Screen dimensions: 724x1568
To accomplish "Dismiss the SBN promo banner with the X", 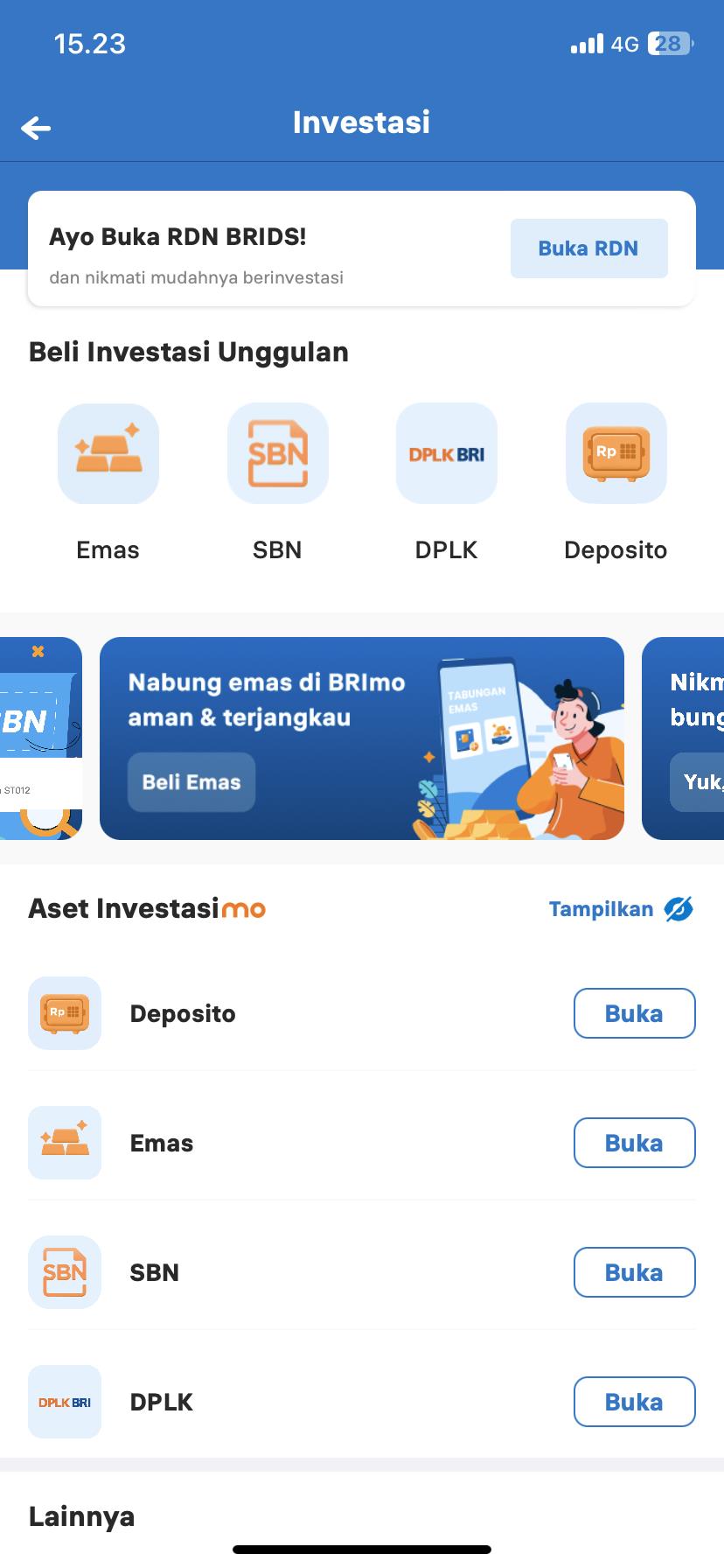I will 38,651.
